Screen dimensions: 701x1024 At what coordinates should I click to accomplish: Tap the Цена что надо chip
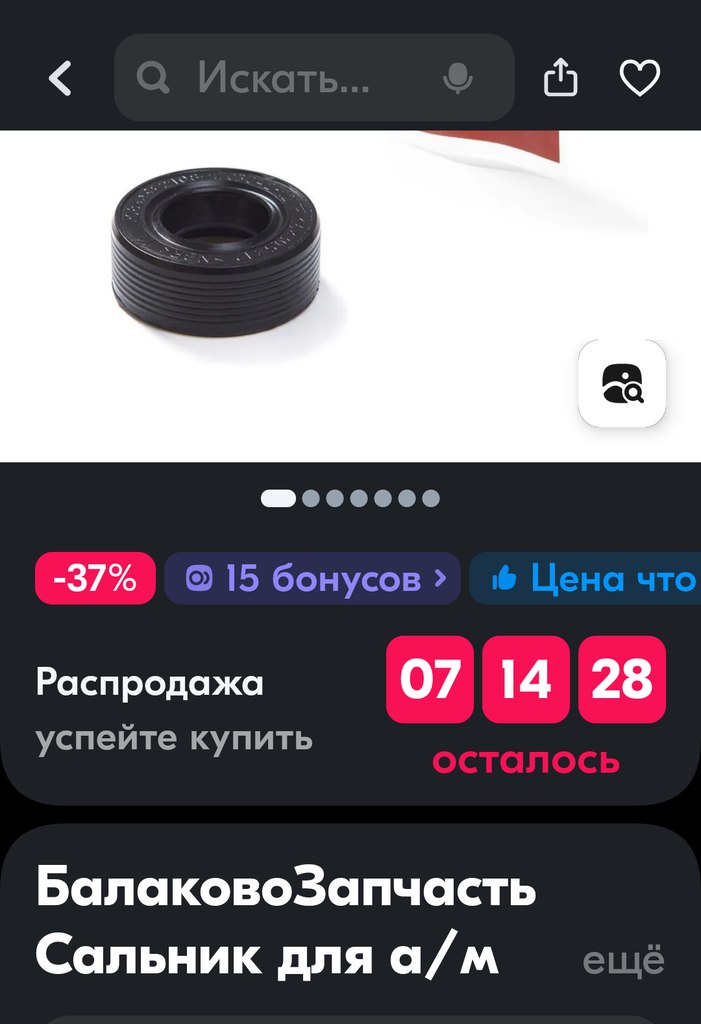tap(590, 579)
